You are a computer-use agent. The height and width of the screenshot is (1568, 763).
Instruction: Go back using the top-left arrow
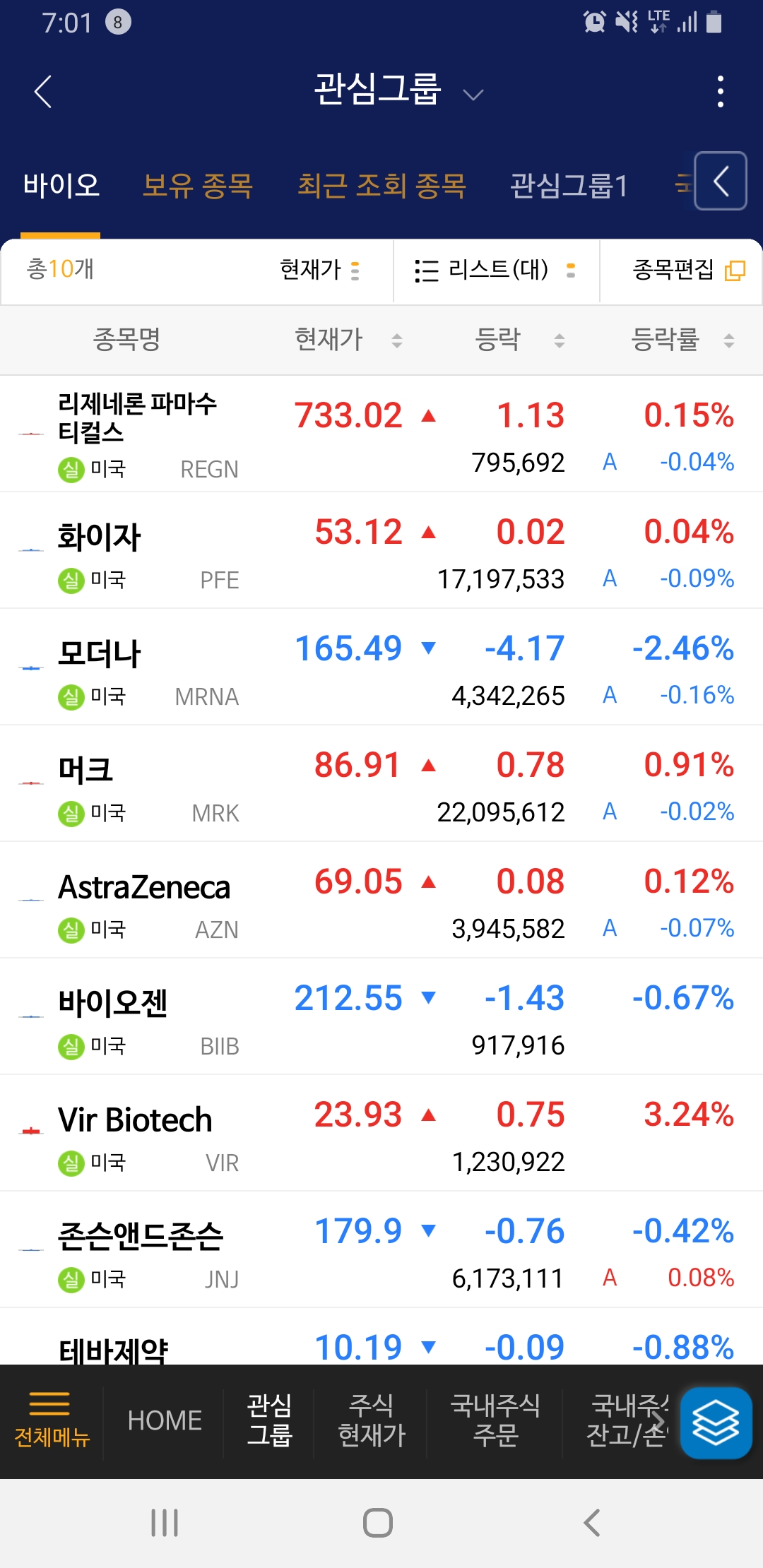pyautogui.click(x=43, y=92)
